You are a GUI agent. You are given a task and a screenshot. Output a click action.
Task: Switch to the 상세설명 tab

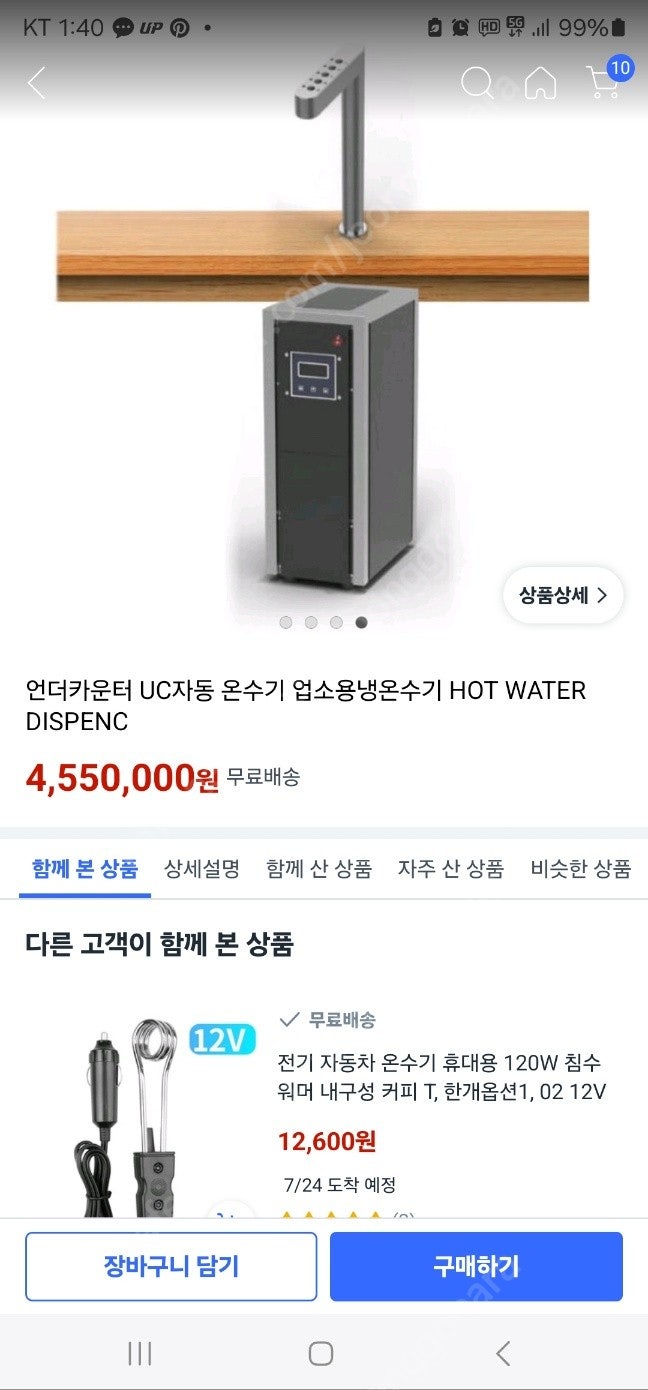(202, 868)
